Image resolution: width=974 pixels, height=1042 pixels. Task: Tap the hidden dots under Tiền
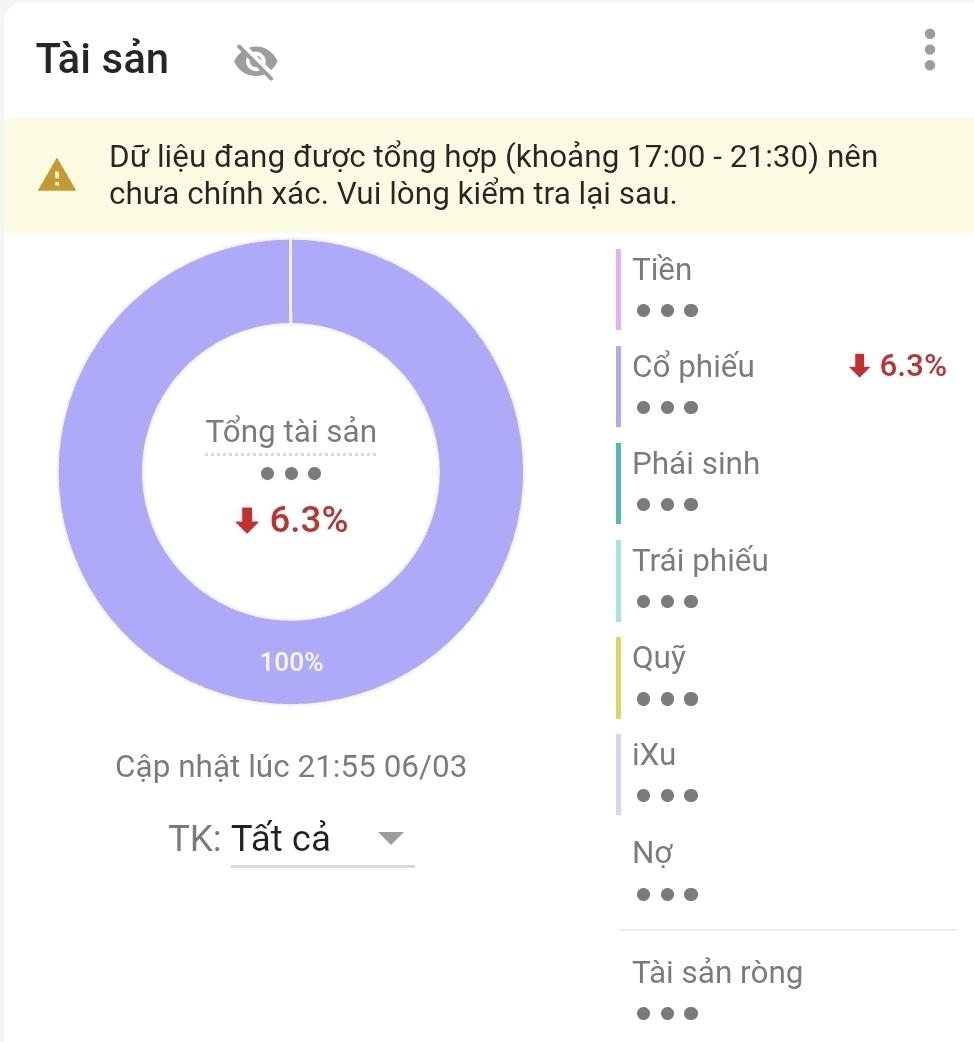[666, 310]
